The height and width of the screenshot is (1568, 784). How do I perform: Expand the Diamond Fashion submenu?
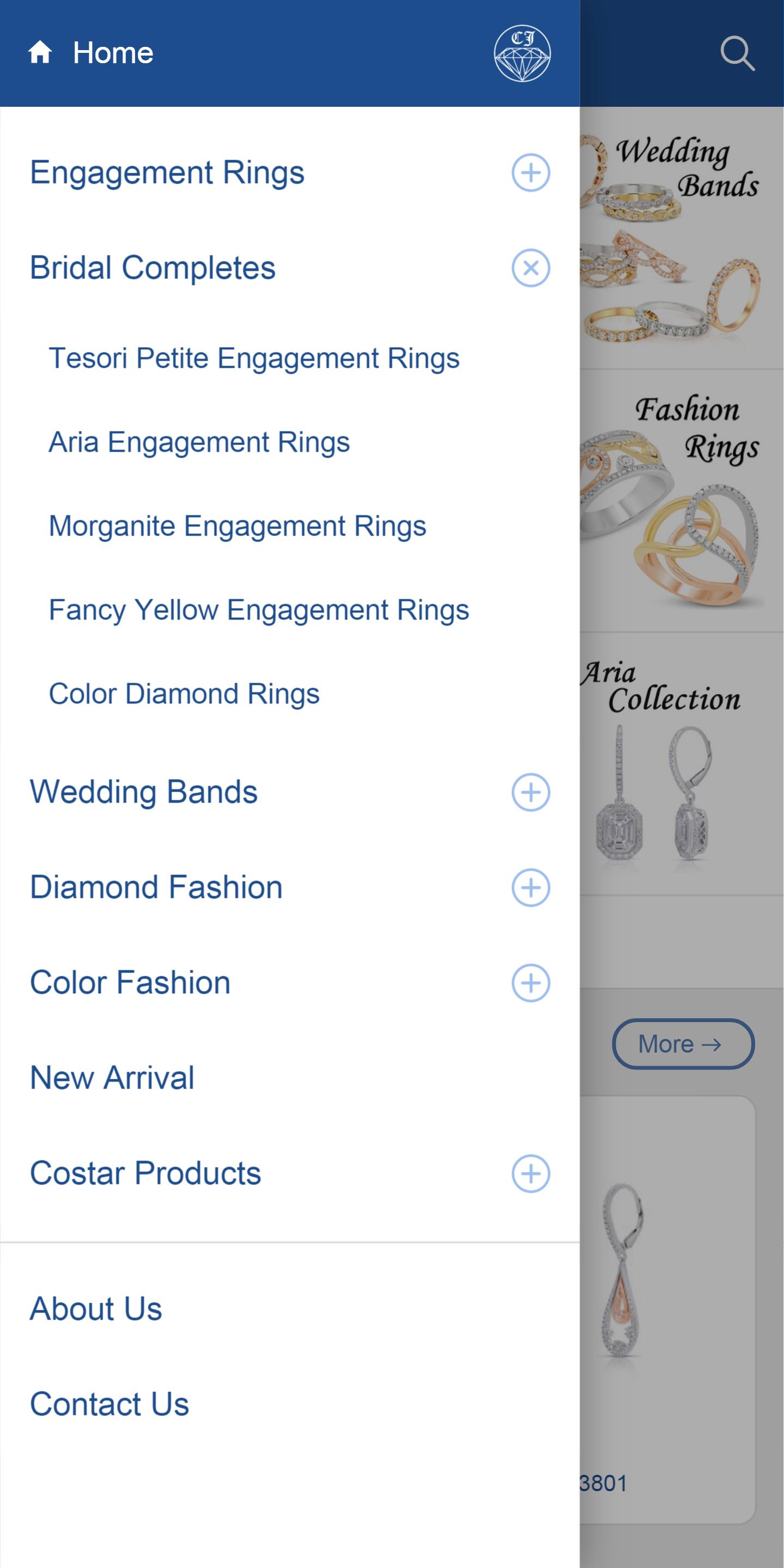[530, 888]
